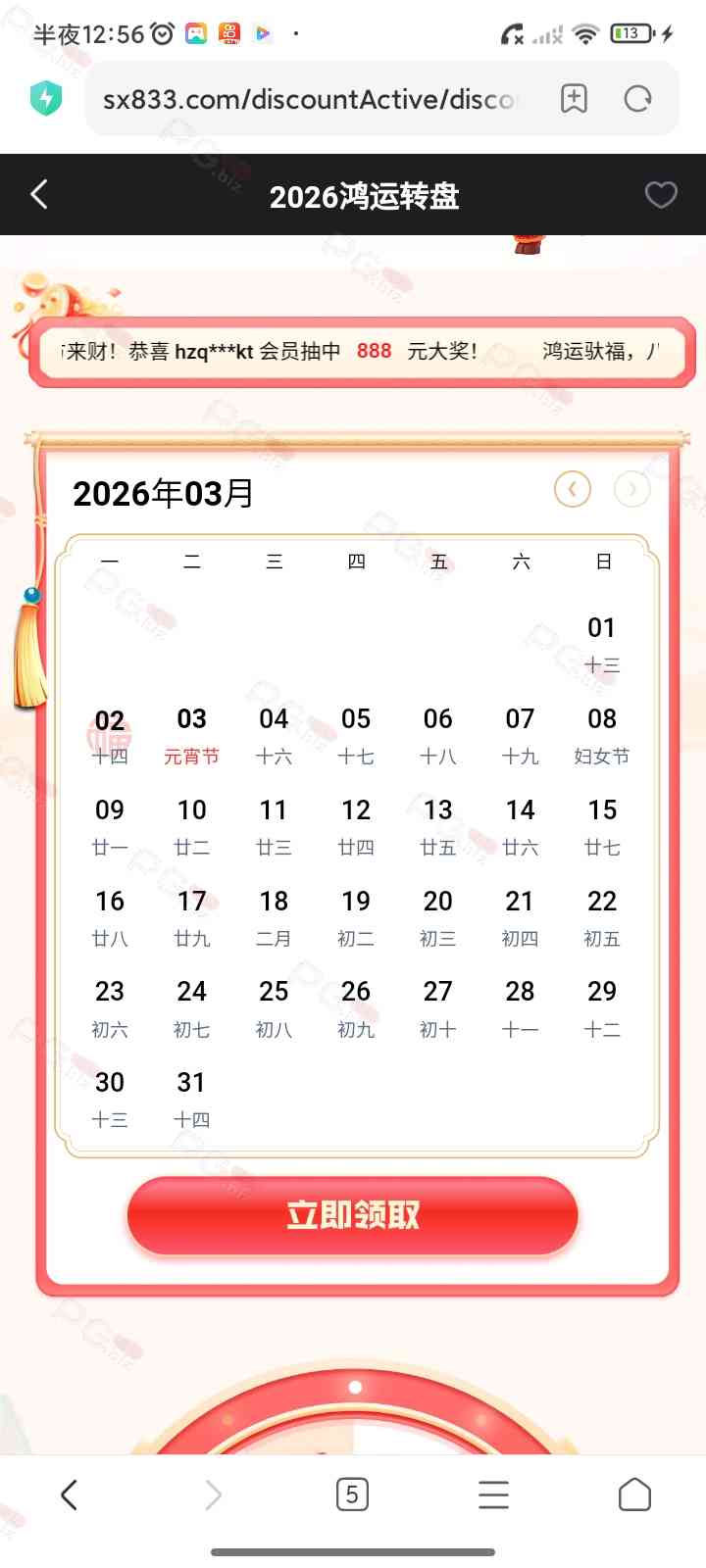Favorite this activity with the heart icon
Screen dimensions: 706x1568
click(x=661, y=195)
